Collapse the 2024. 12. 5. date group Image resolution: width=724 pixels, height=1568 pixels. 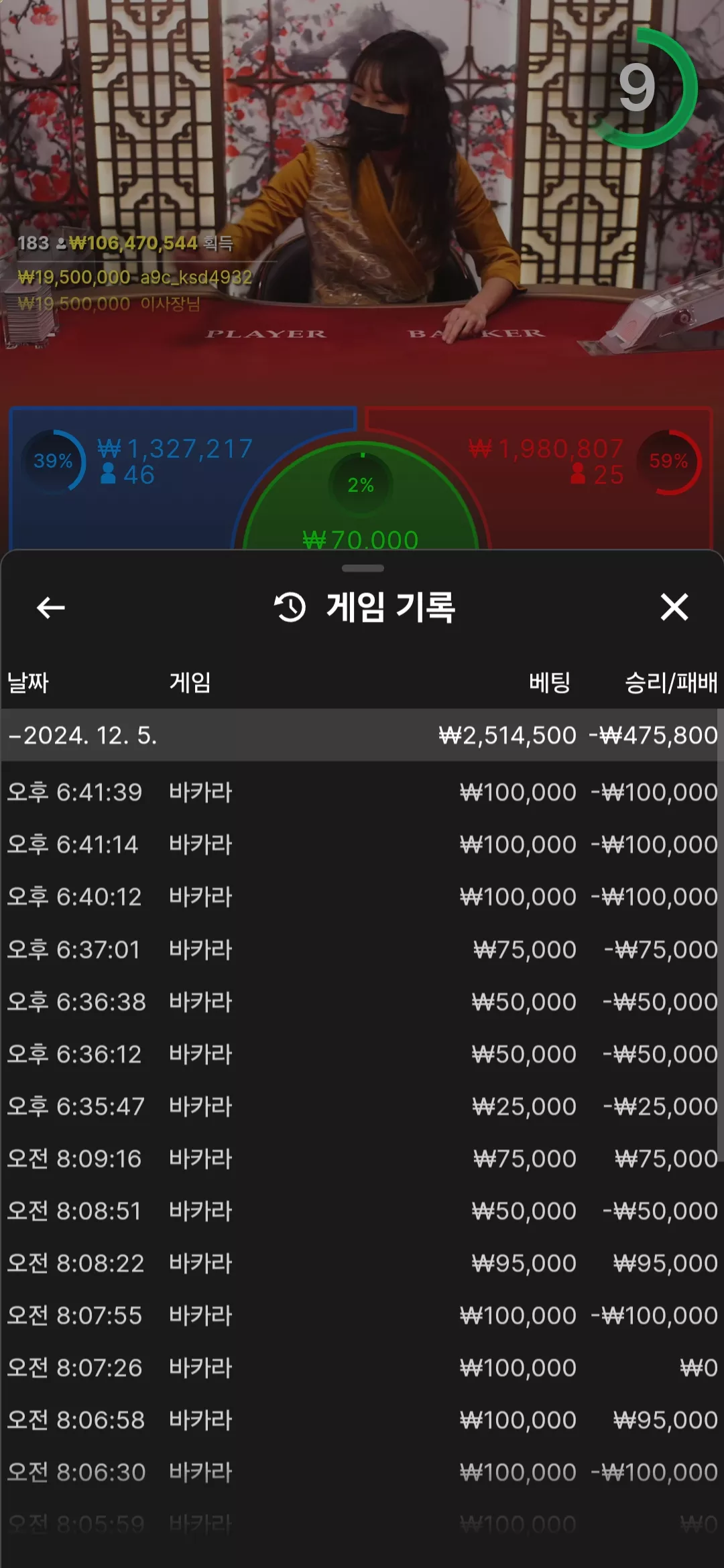tap(362, 735)
